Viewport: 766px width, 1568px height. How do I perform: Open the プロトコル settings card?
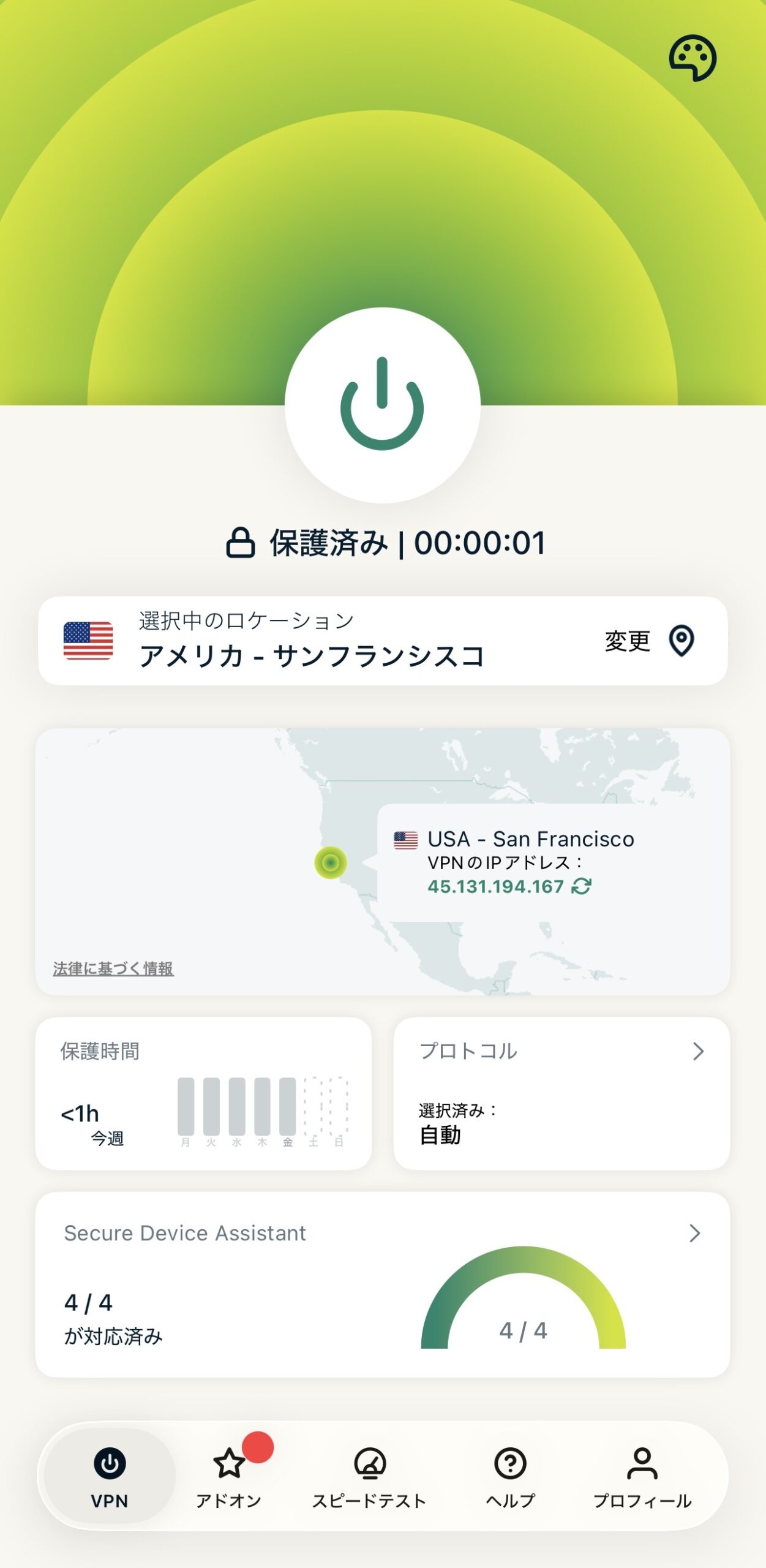pos(561,1093)
